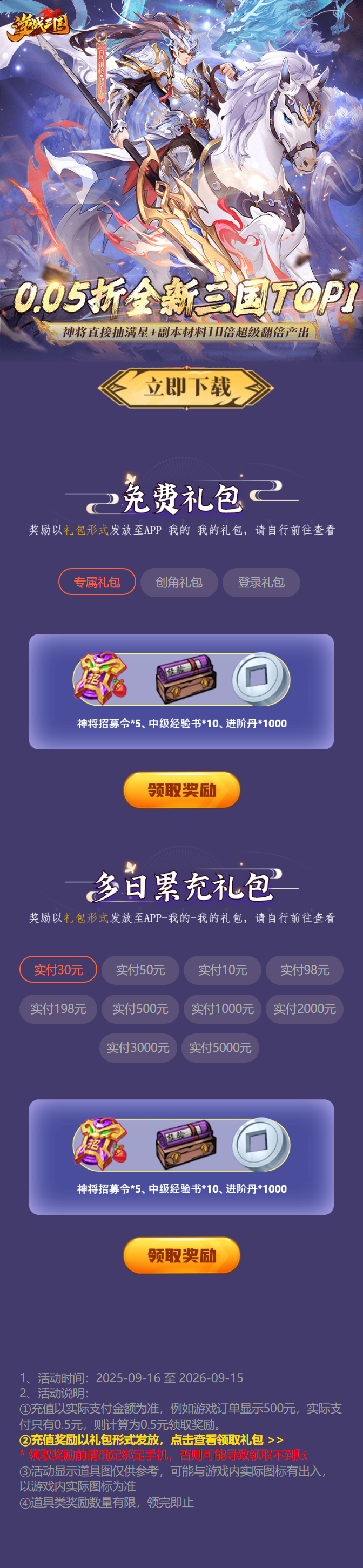Screen dimensions: 363x1568
Task: View the 实付5000元 tier
Action: pos(220,1047)
